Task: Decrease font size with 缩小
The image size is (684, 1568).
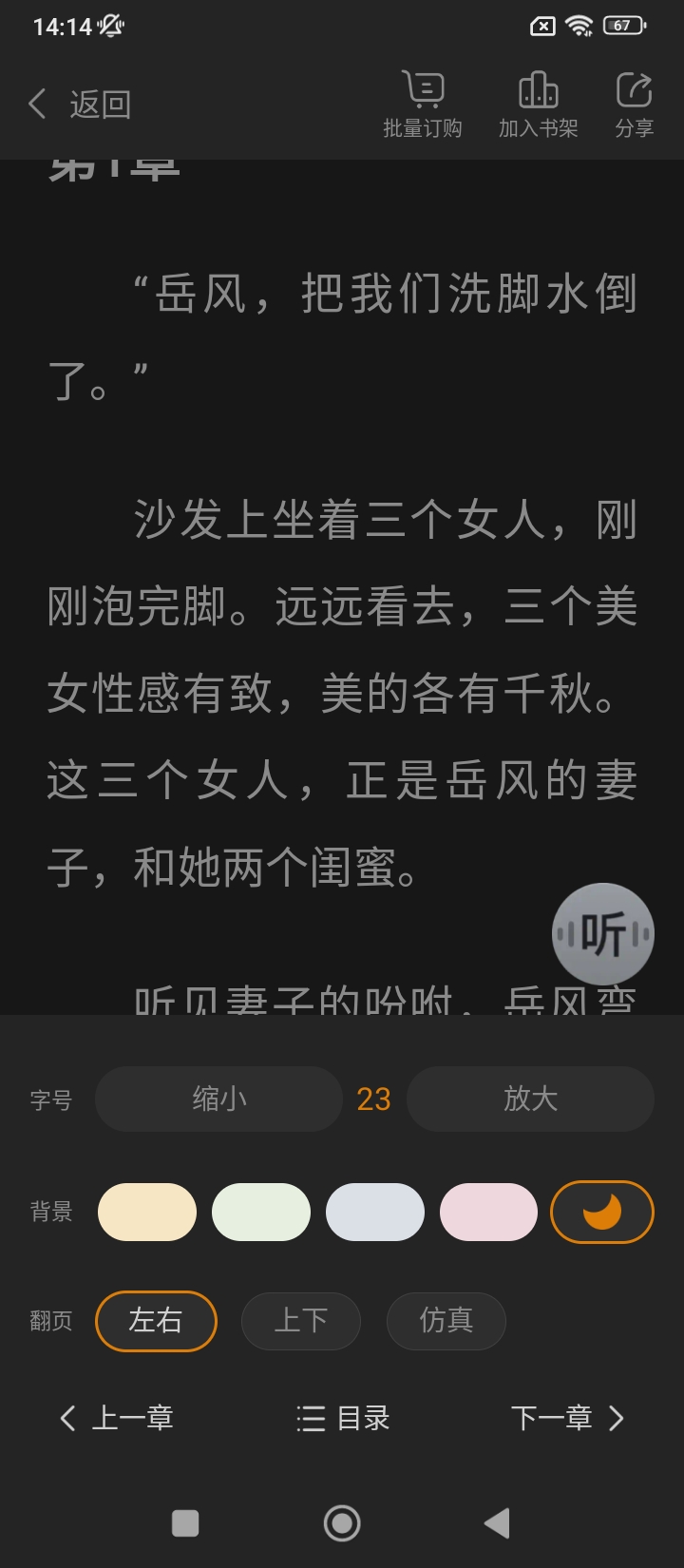Action: 218,1099
